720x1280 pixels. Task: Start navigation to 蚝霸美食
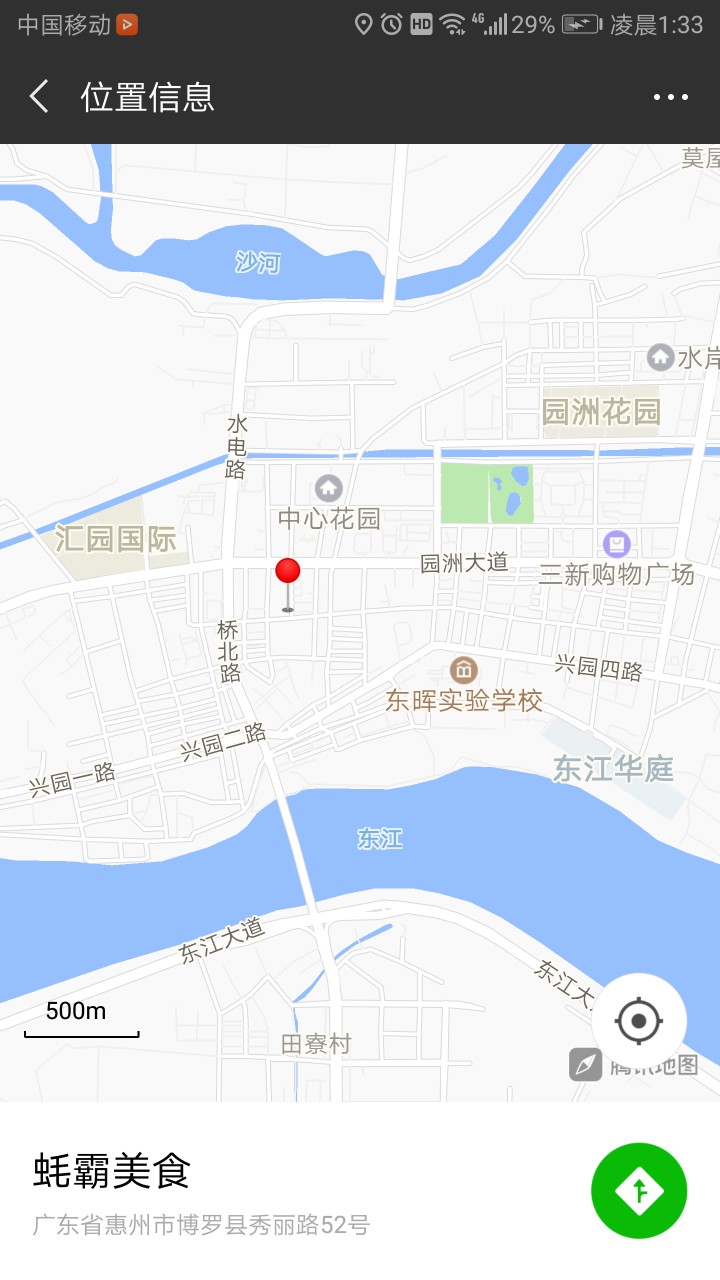click(x=638, y=1190)
